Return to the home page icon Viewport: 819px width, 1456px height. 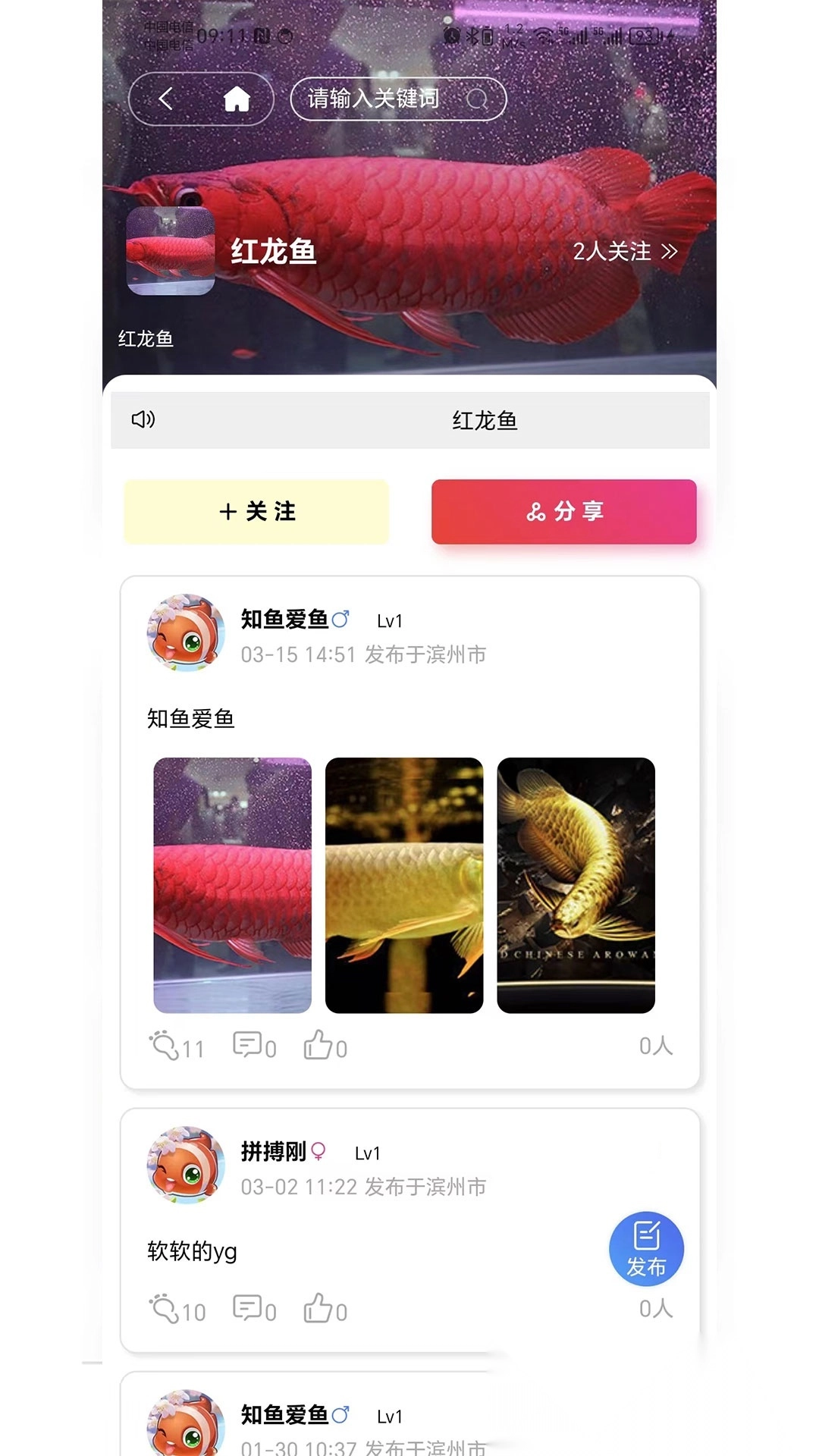pyautogui.click(x=237, y=99)
